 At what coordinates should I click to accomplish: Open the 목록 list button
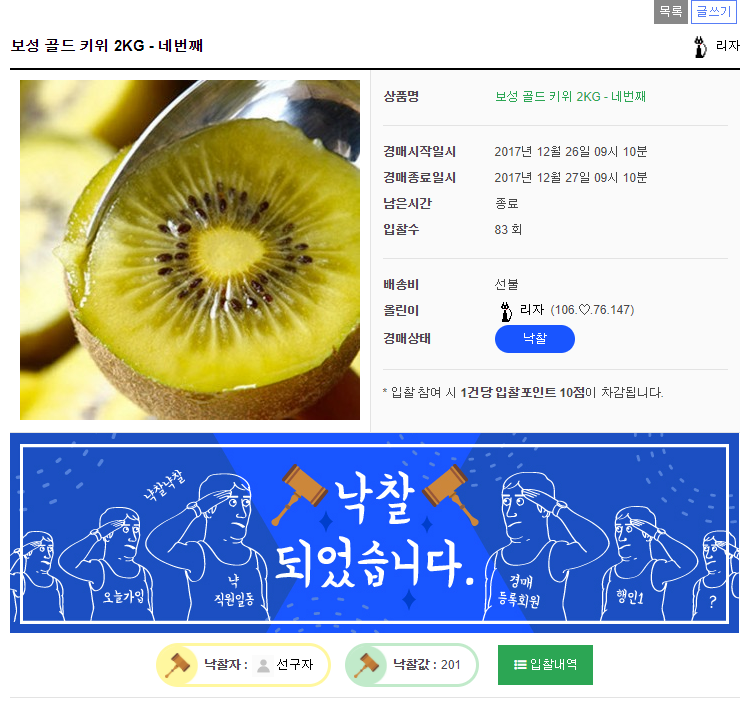pyautogui.click(x=670, y=12)
